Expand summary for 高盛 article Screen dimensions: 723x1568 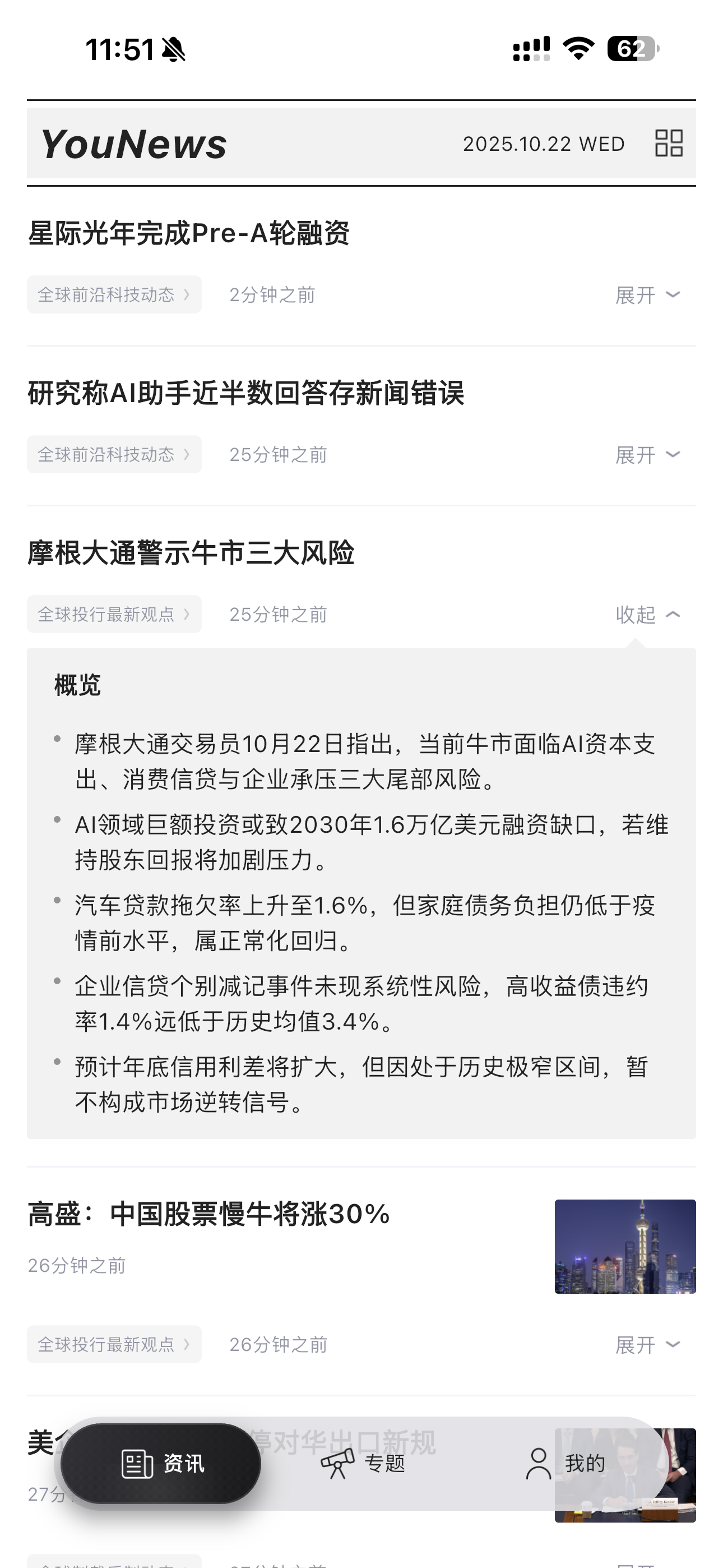pos(647,1345)
